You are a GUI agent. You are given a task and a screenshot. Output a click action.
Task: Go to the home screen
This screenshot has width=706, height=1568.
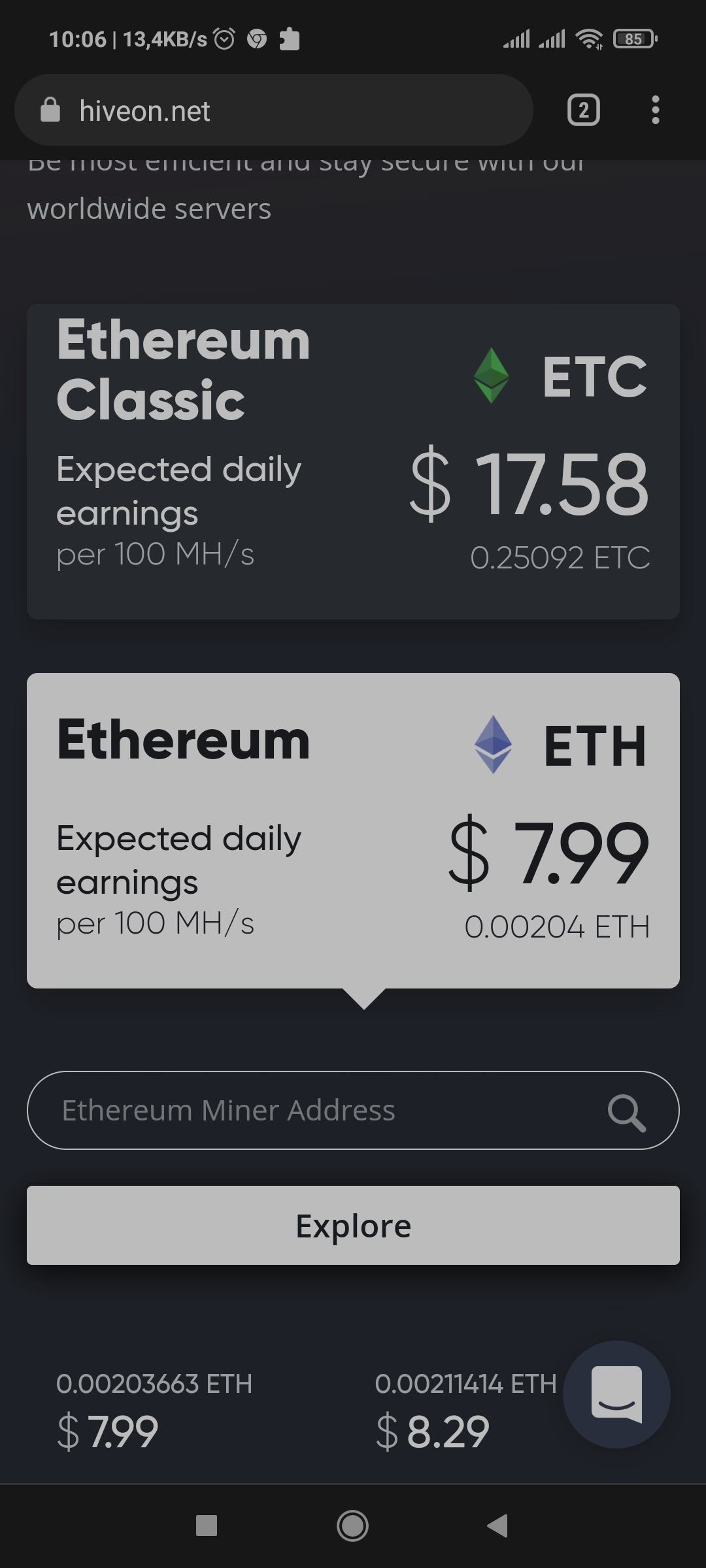(352, 1526)
